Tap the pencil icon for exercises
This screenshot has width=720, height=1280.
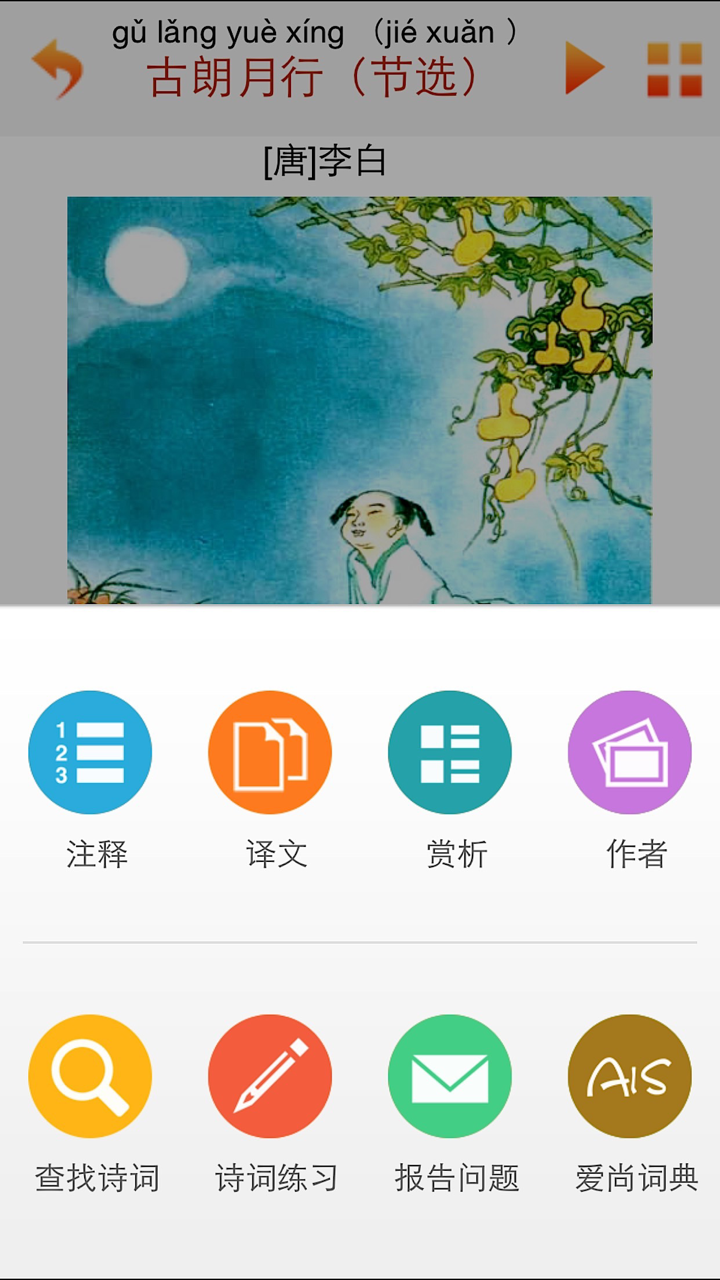270,1078
